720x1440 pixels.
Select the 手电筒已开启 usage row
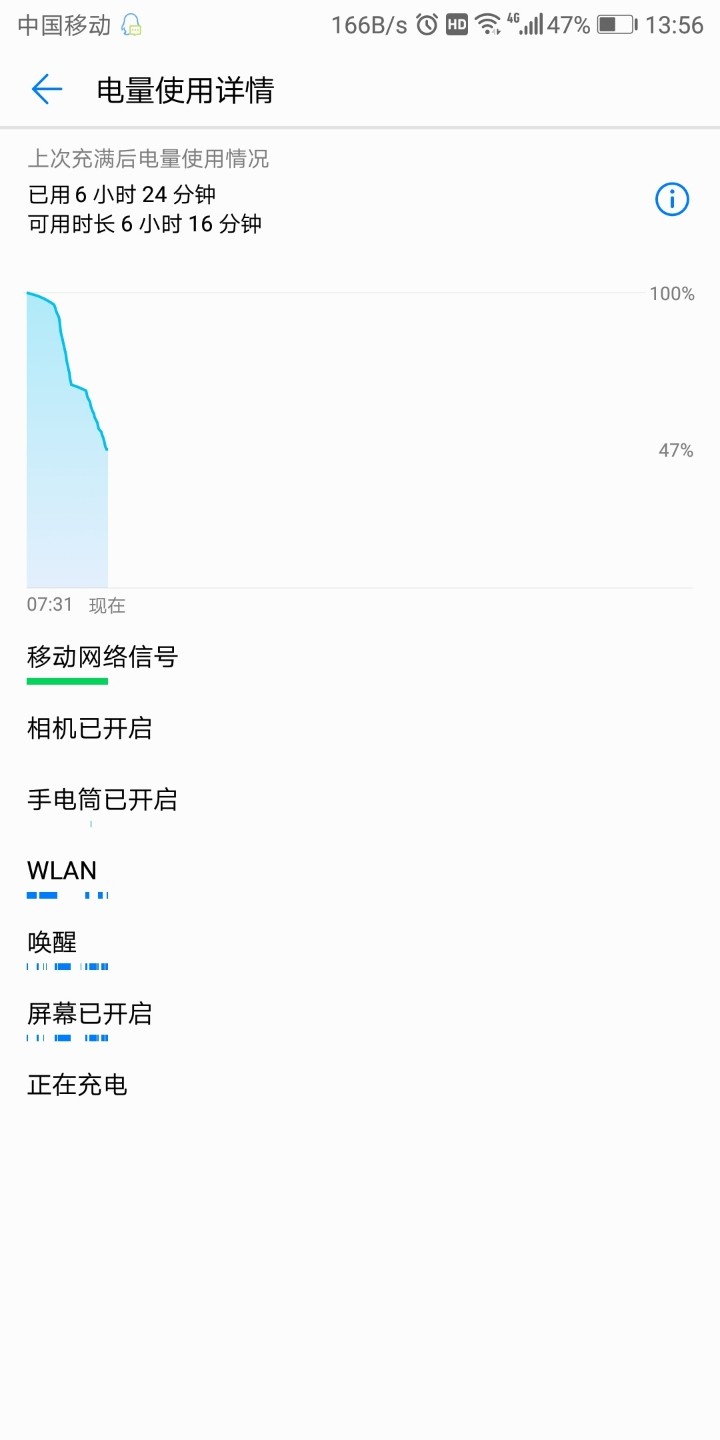click(x=103, y=800)
